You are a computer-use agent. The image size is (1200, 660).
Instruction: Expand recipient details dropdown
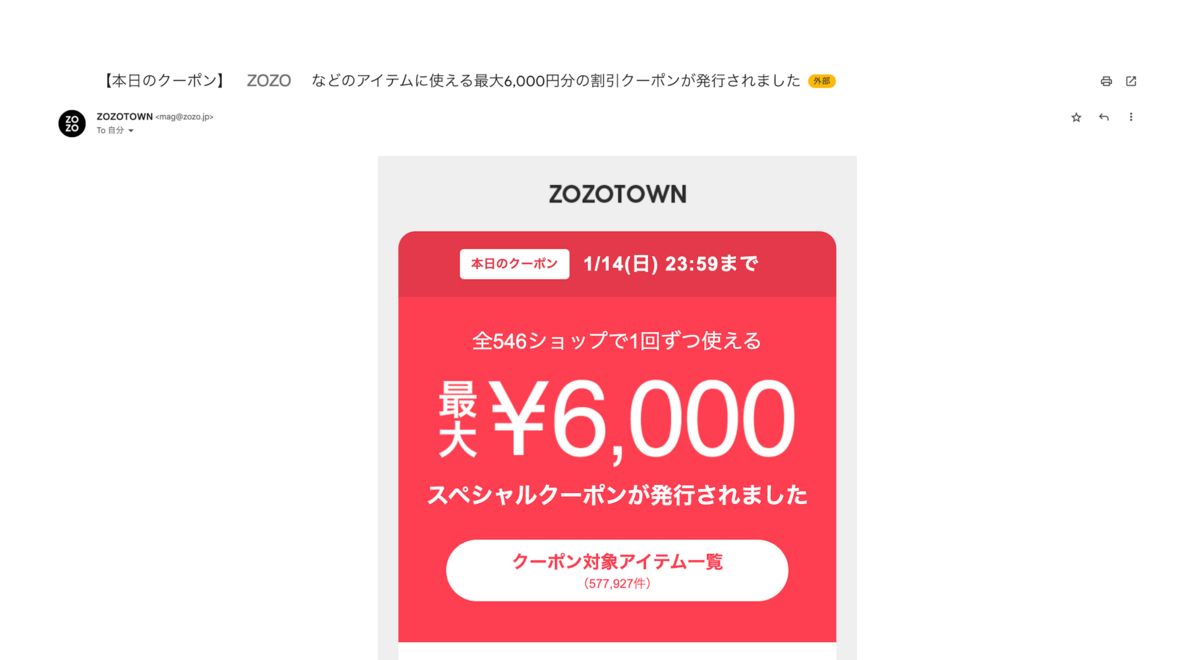click(x=131, y=131)
